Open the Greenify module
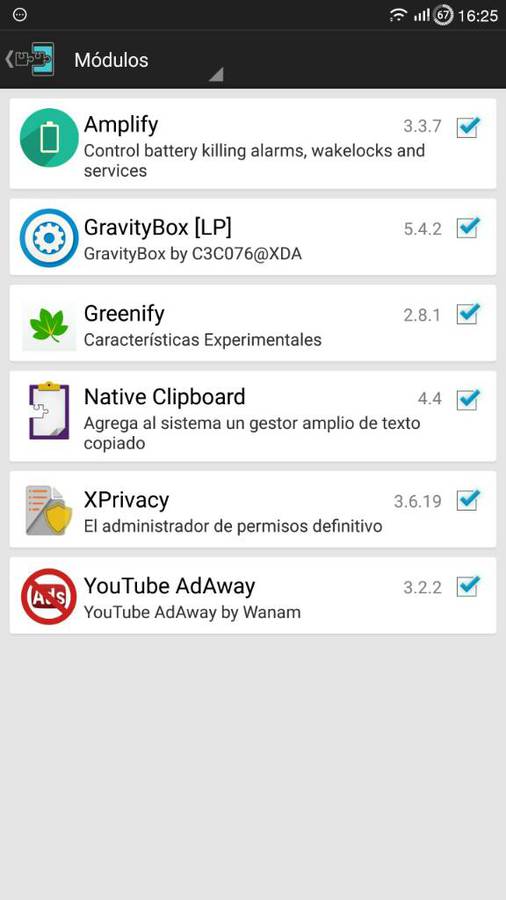The image size is (506, 900). click(252, 323)
